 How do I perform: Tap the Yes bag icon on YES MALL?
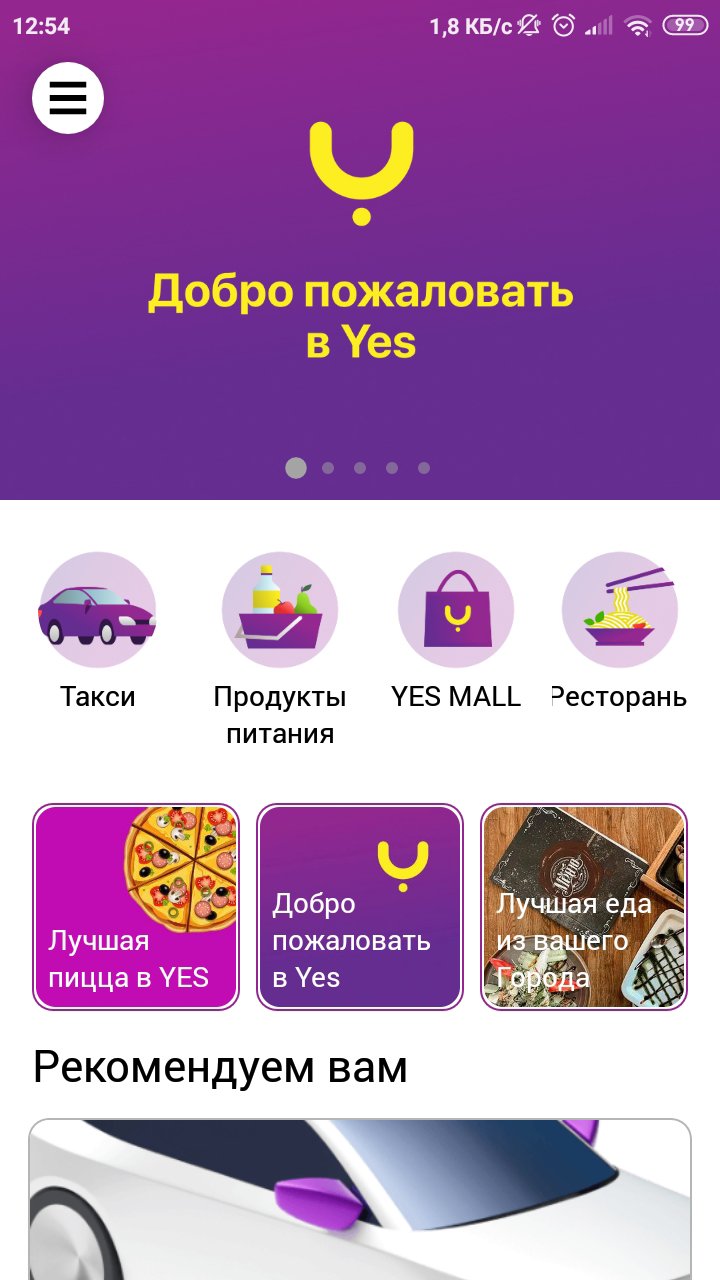point(456,610)
